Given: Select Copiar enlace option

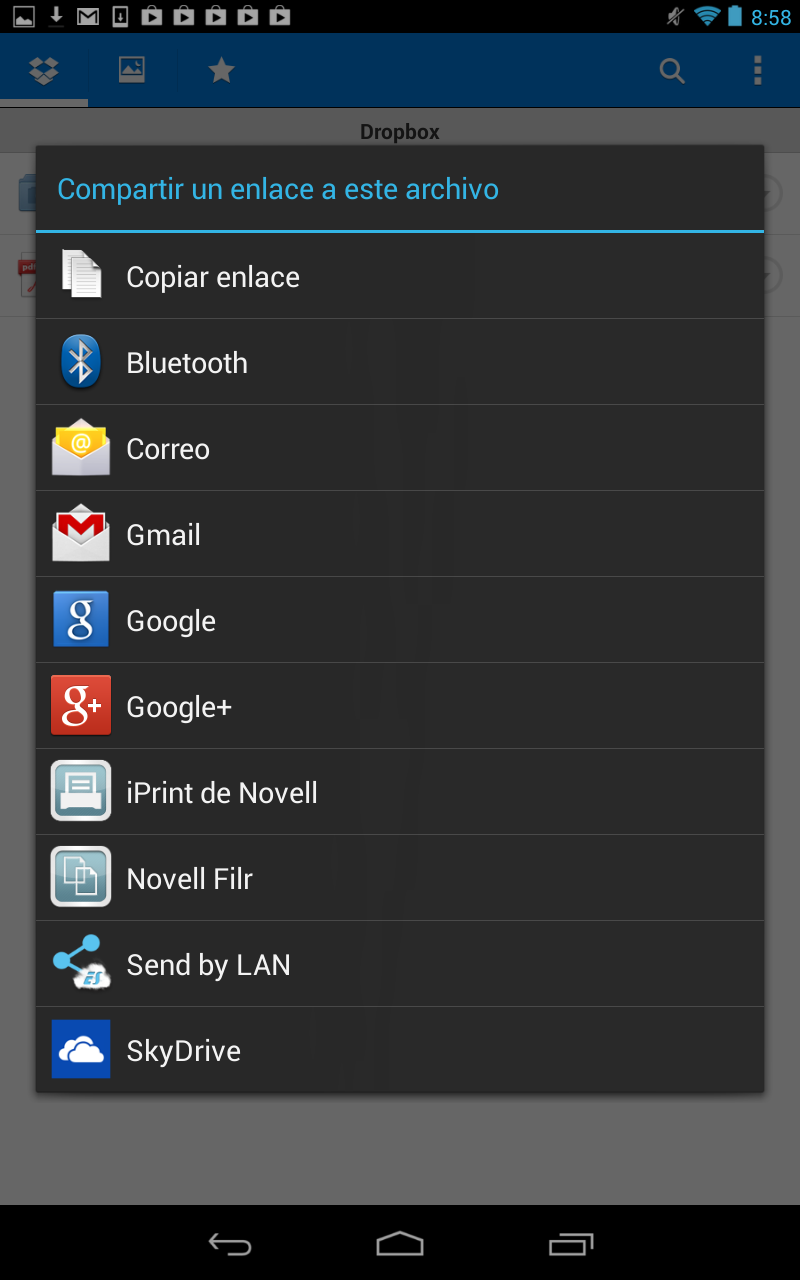Looking at the screenshot, I should pos(400,277).
